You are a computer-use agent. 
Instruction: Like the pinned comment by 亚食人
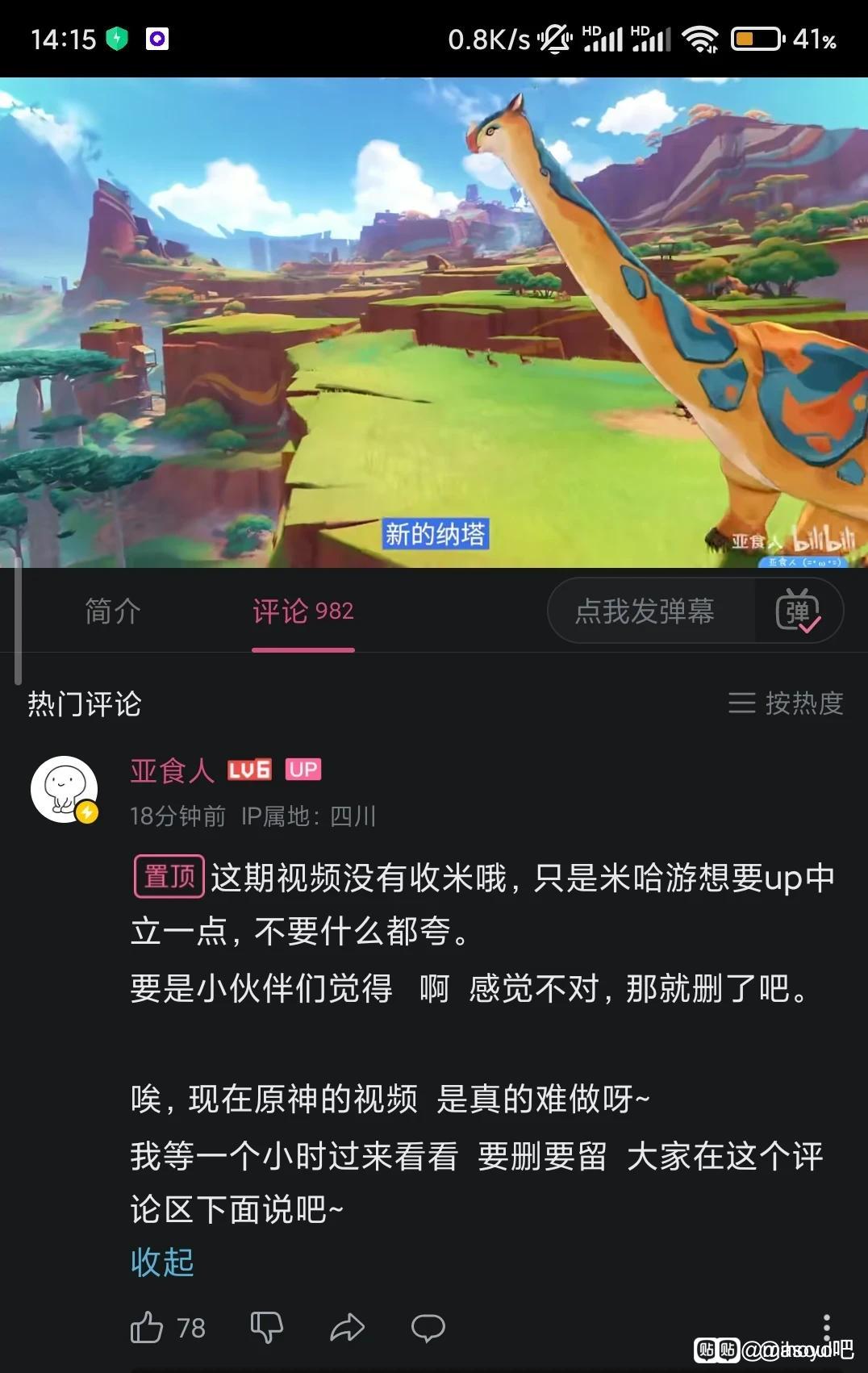168,1327
